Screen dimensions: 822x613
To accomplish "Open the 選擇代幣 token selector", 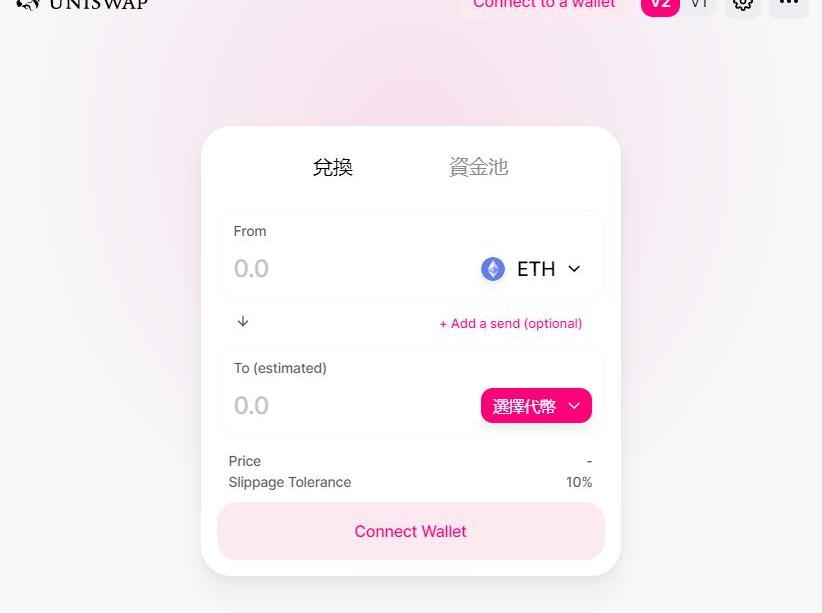I will [x=536, y=406].
